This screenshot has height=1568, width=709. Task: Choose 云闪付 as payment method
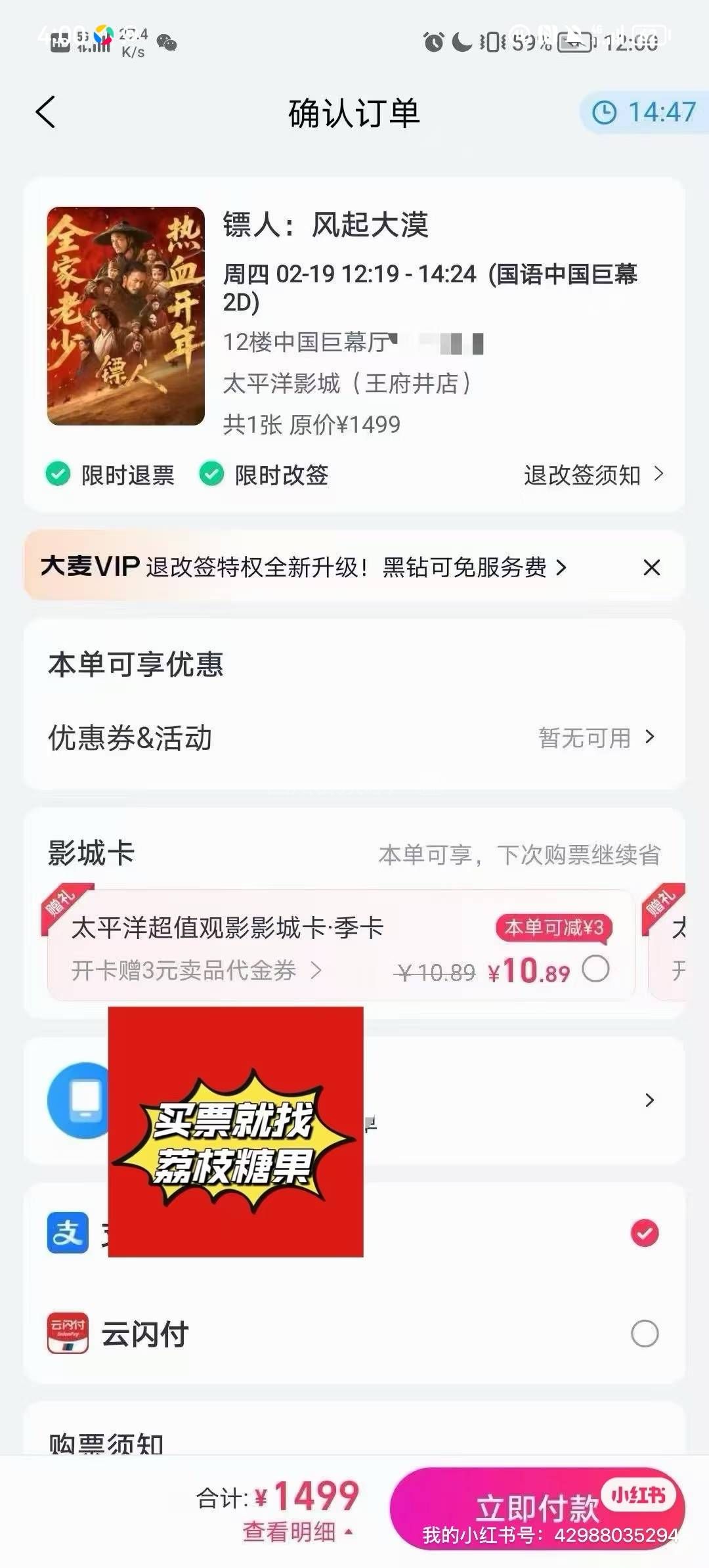[x=644, y=1334]
